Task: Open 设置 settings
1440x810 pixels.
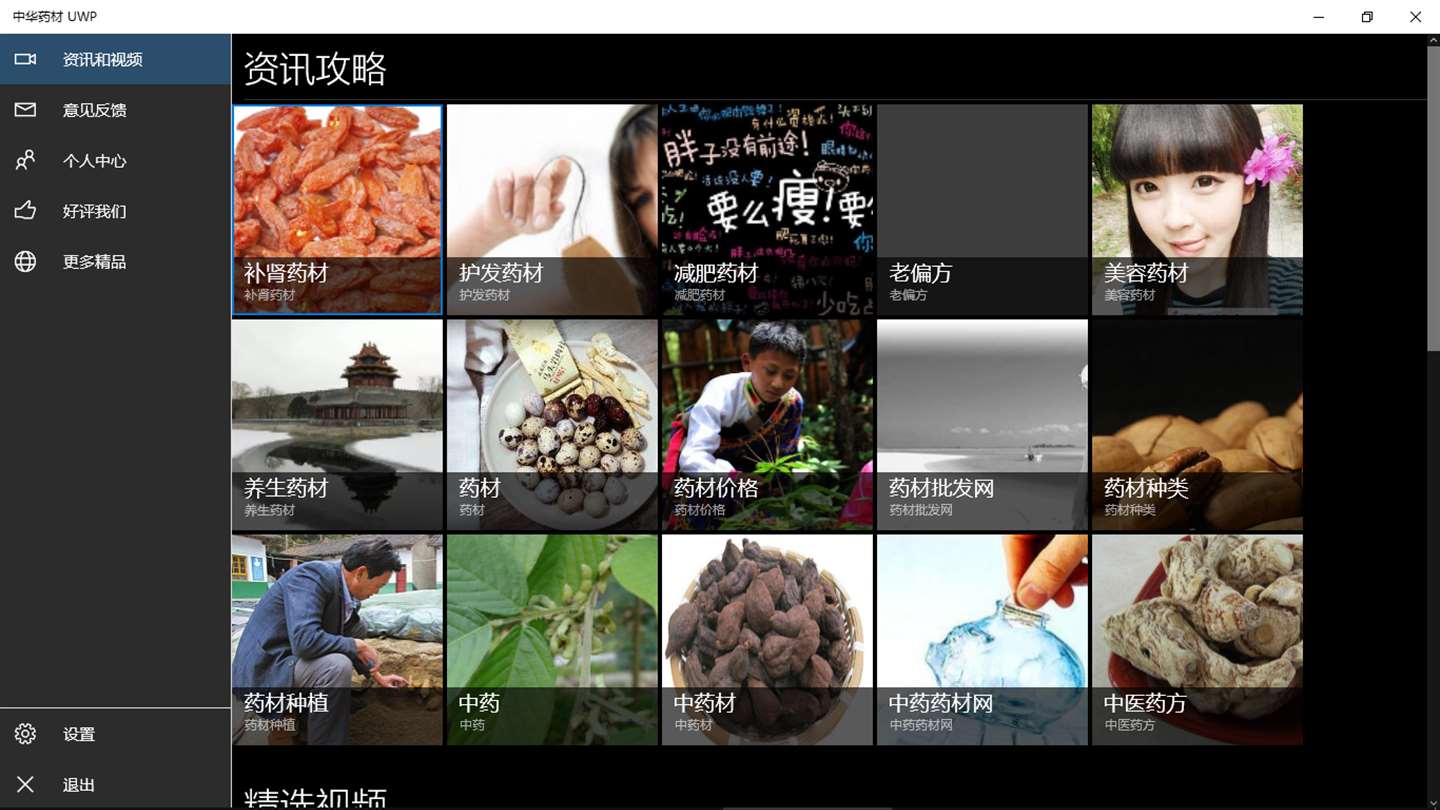Action: (78, 734)
